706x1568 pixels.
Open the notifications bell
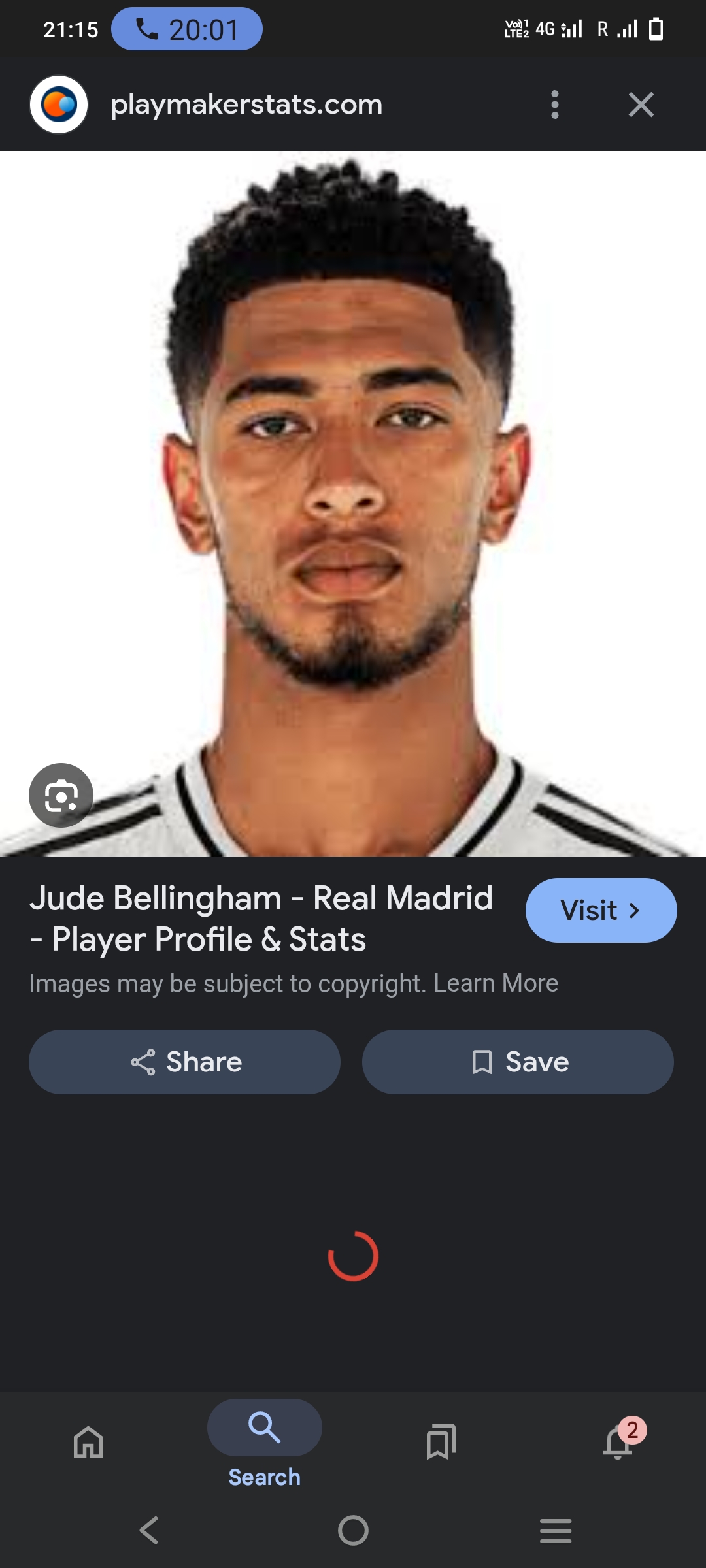[x=618, y=1443]
